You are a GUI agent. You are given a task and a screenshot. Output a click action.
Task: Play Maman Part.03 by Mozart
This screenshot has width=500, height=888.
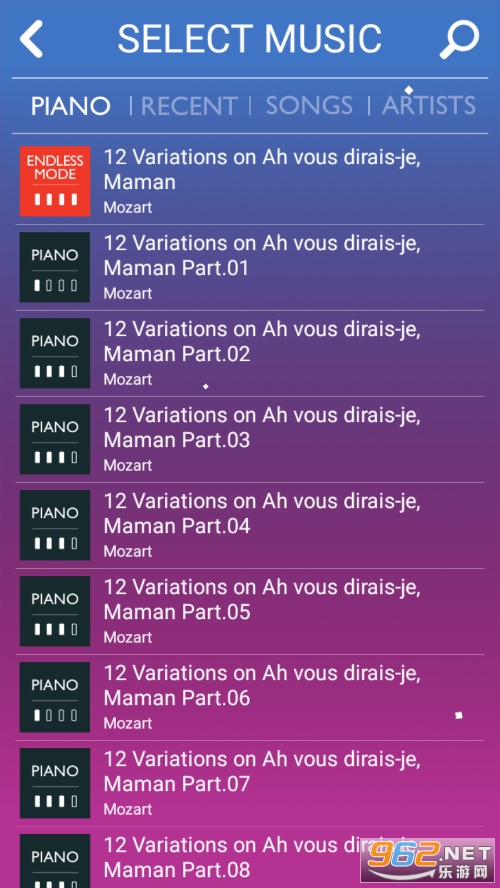coord(250,439)
